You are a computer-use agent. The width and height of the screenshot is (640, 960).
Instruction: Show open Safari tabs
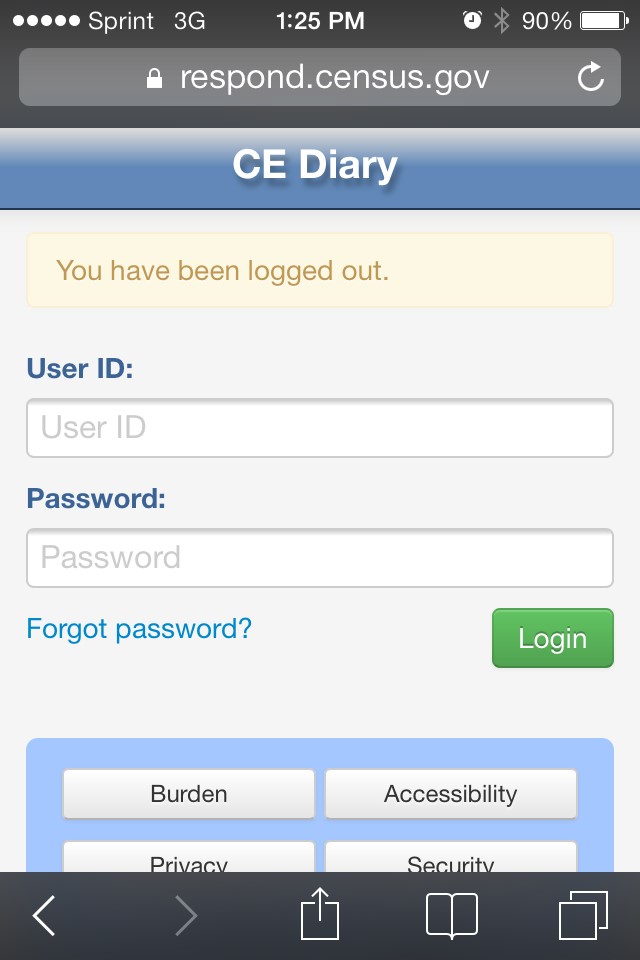(x=583, y=915)
